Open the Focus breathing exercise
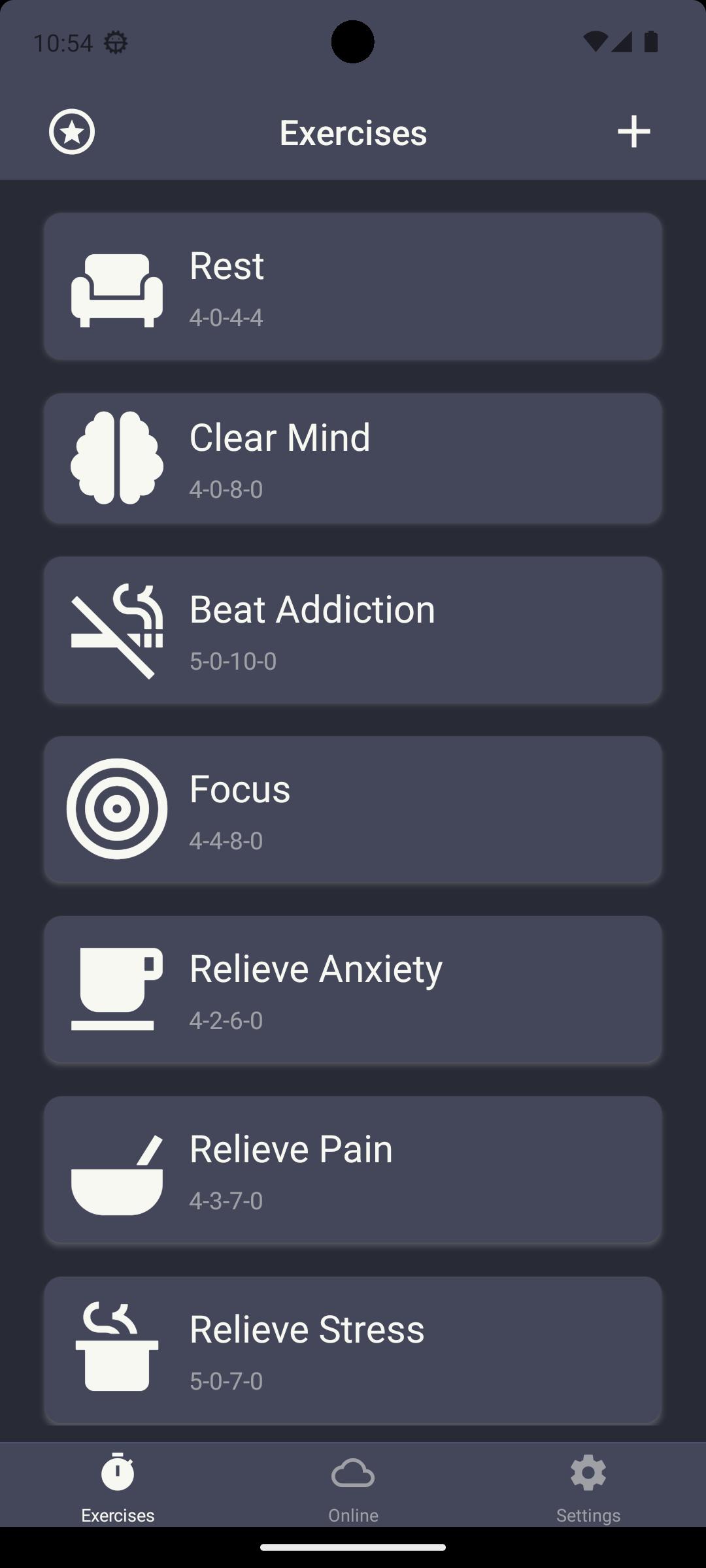This screenshot has height=1568, width=706. pos(353,809)
